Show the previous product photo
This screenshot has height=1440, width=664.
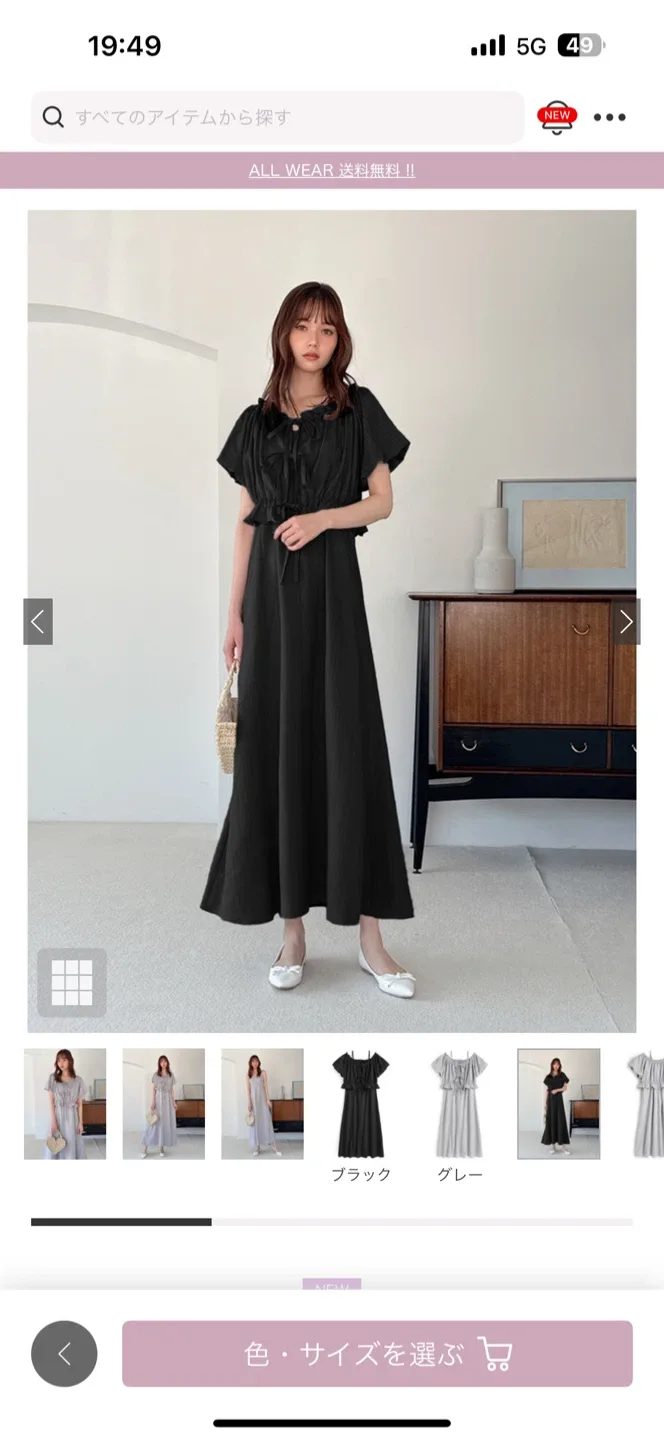pyautogui.click(x=38, y=622)
